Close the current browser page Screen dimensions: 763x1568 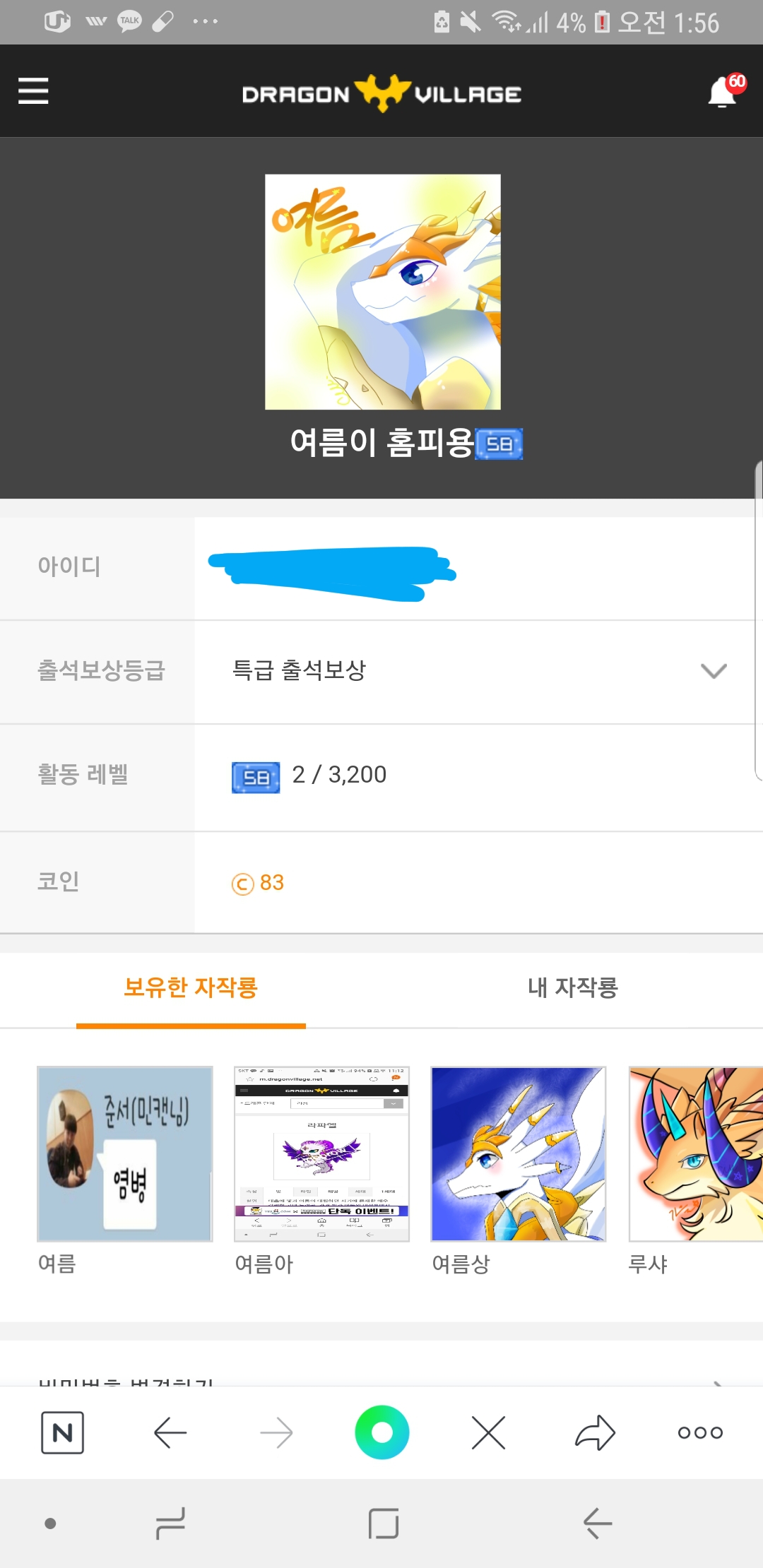(x=488, y=1432)
